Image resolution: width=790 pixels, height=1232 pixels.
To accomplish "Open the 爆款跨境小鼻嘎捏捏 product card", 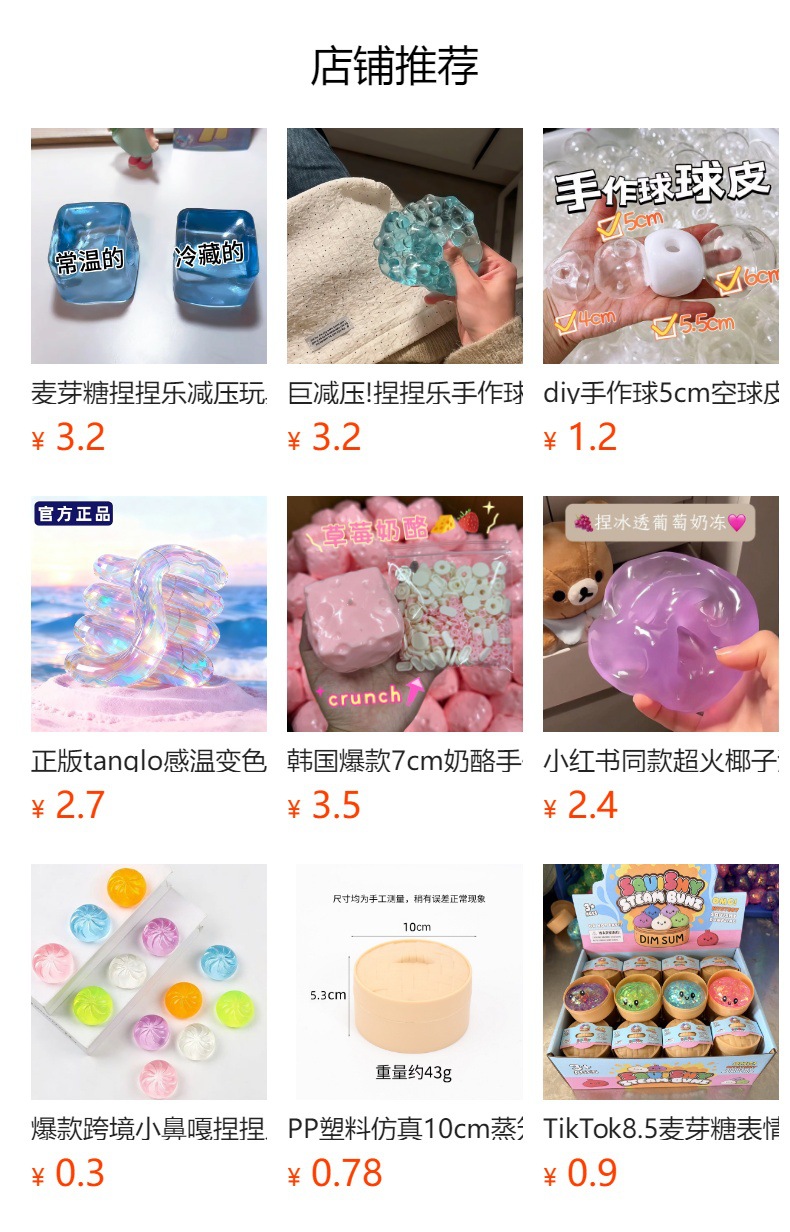I will tap(149, 1028).
